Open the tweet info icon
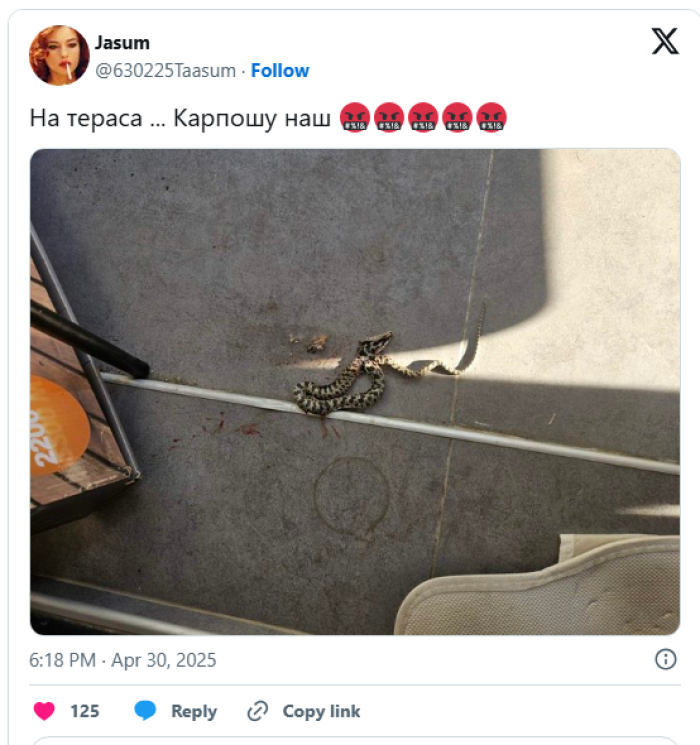 tap(665, 659)
